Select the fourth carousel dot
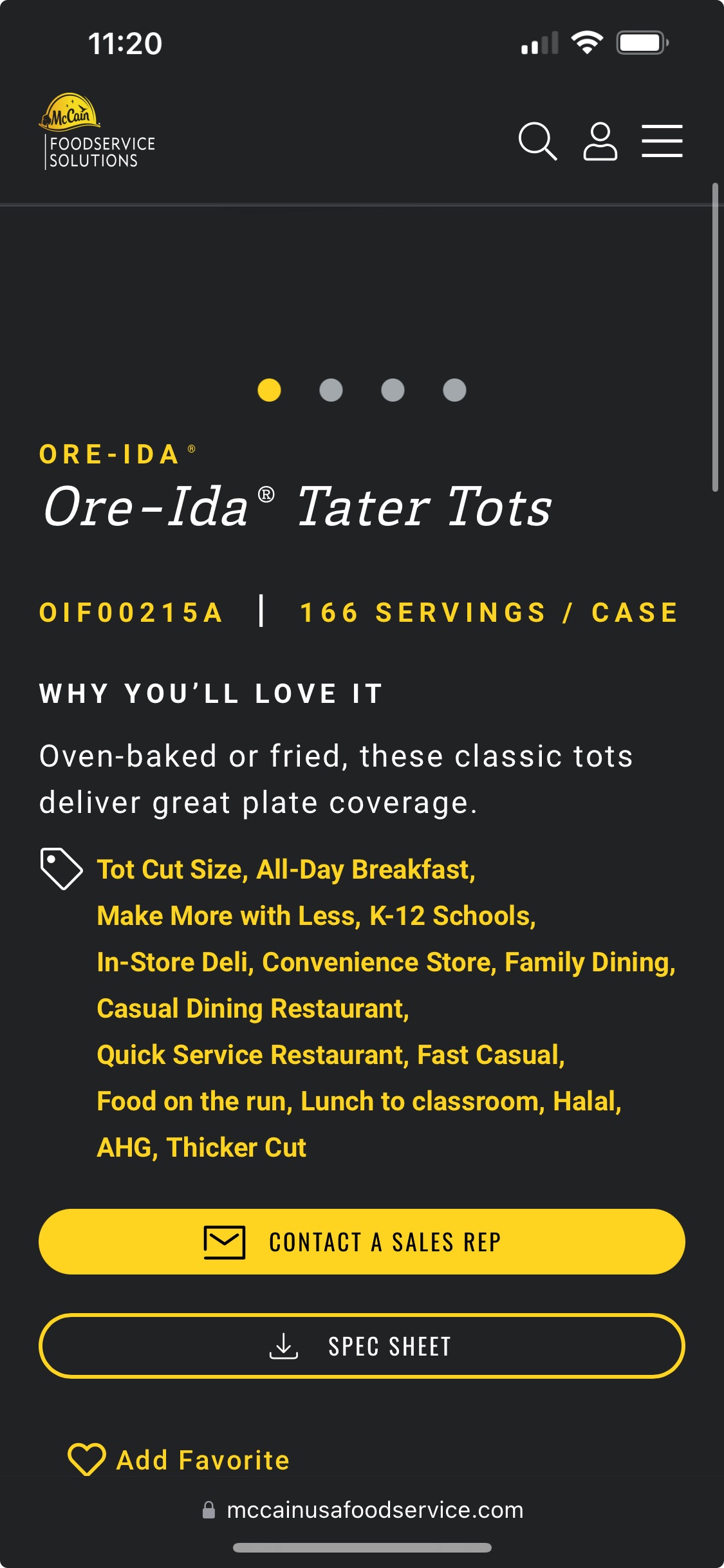The image size is (724, 1568). (454, 390)
